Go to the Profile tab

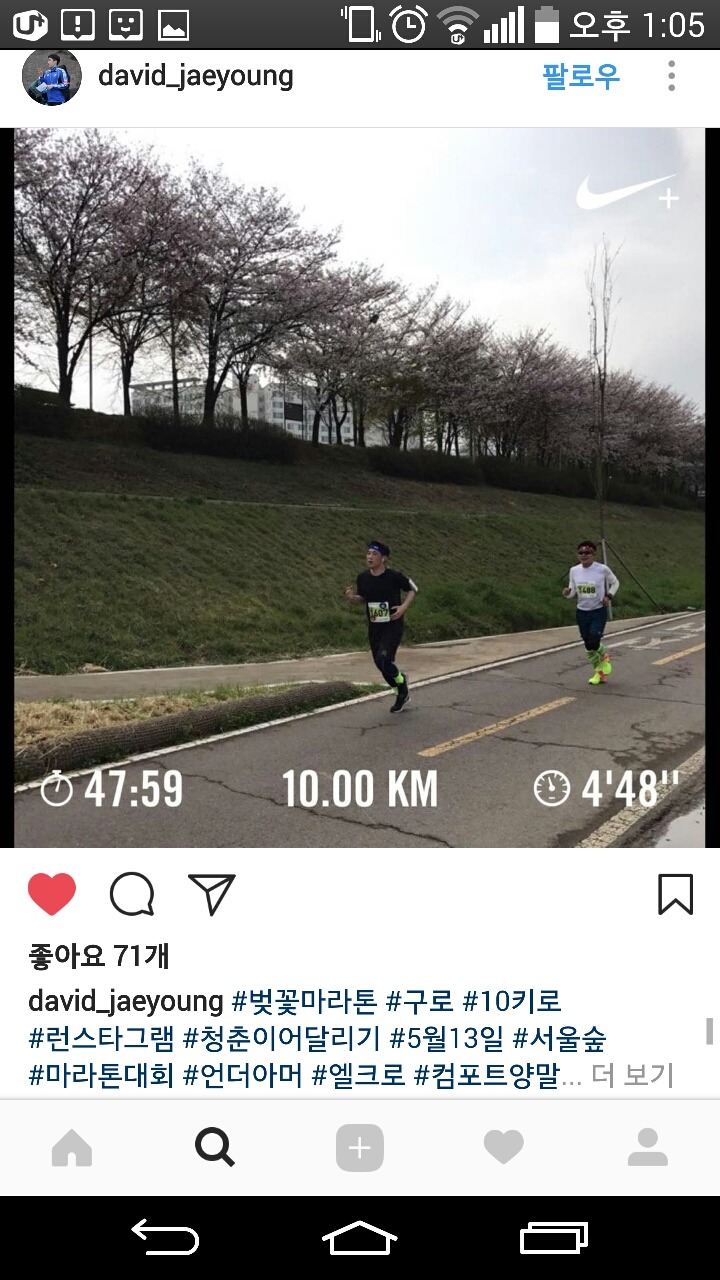point(647,1148)
